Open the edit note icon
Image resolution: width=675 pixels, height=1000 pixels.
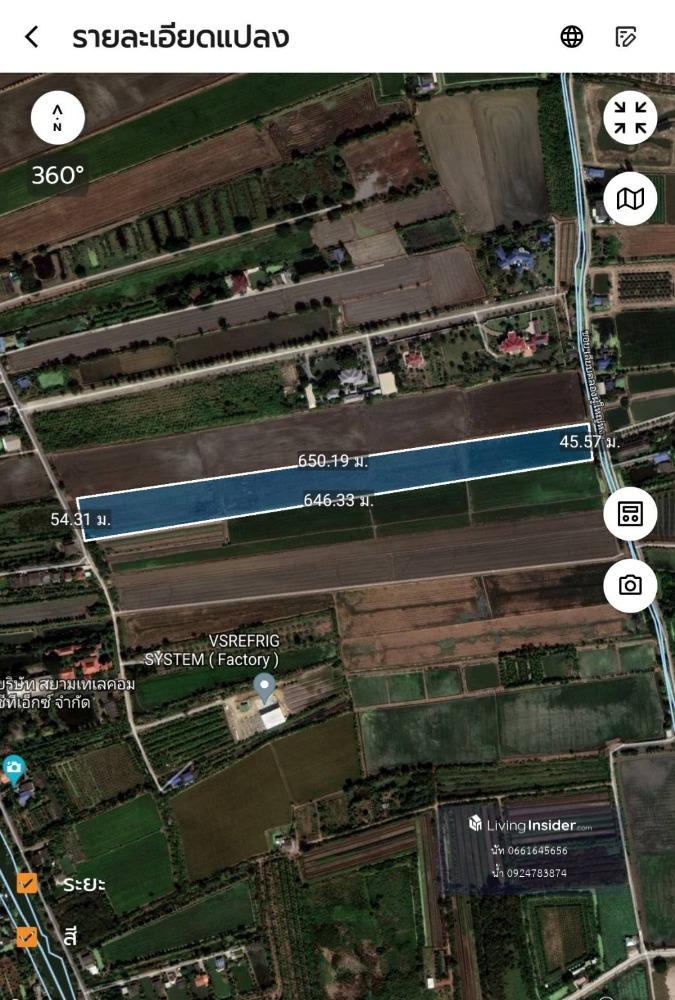pyautogui.click(x=626, y=37)
